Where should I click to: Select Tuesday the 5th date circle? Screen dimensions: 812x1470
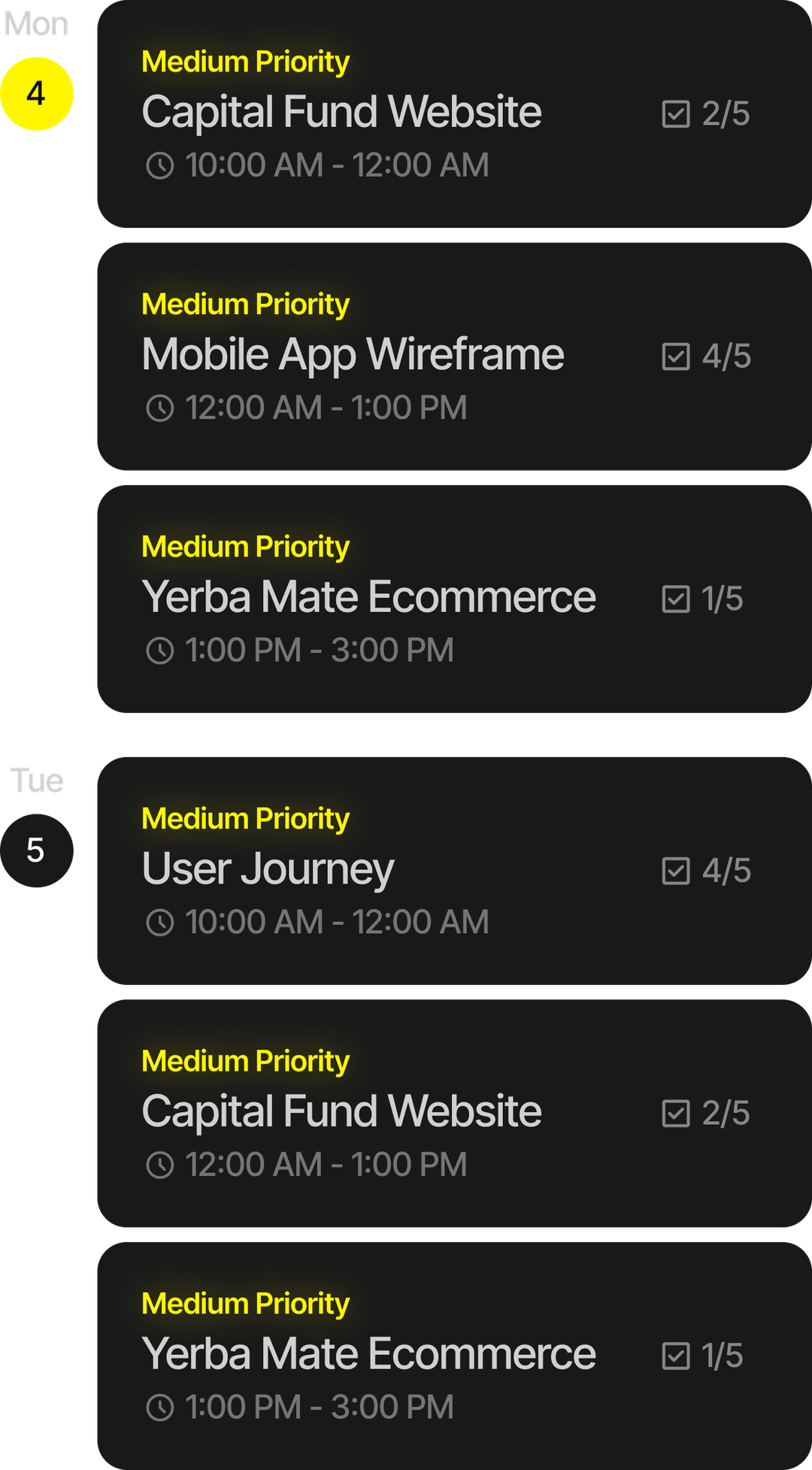(37, 850)
